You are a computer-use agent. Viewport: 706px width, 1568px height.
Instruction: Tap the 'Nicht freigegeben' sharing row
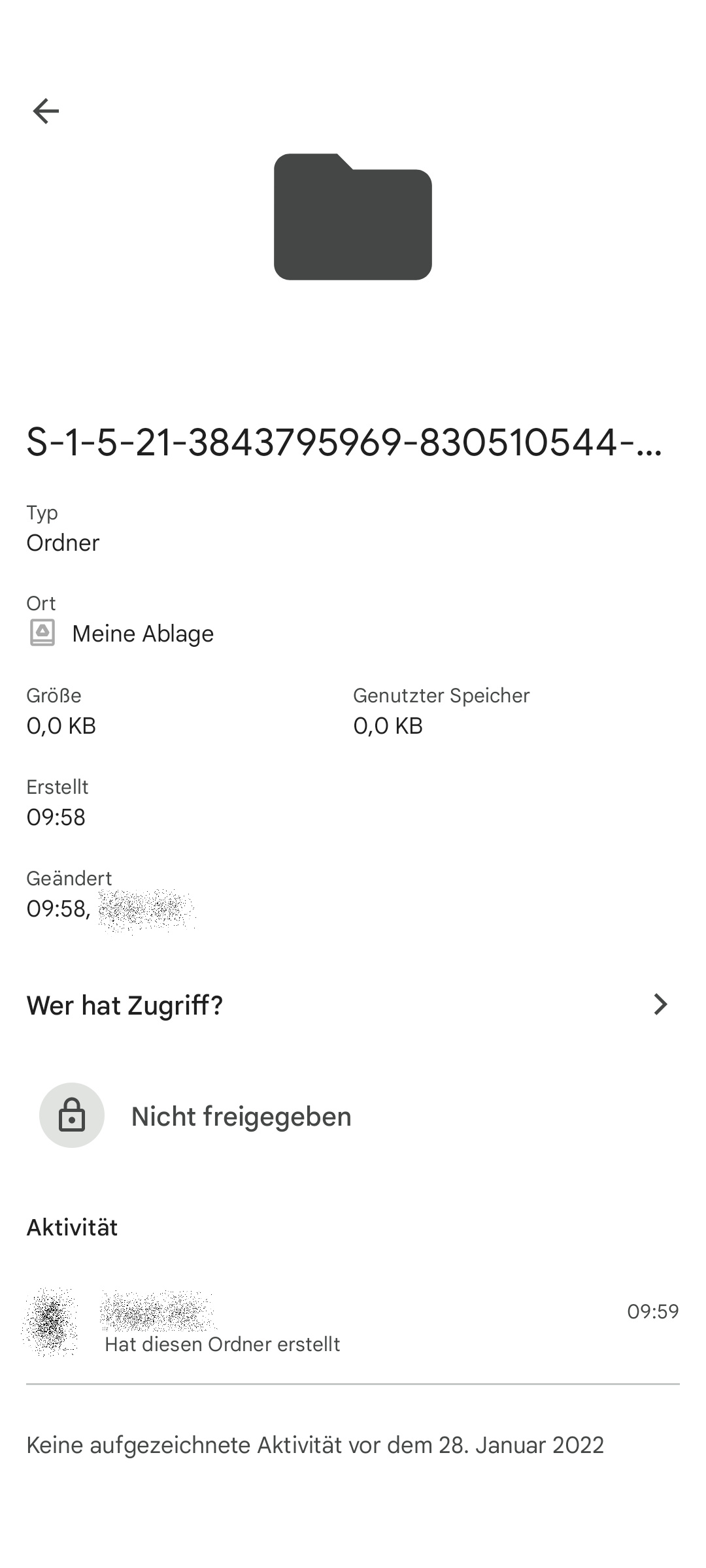tap(241, 1116)
